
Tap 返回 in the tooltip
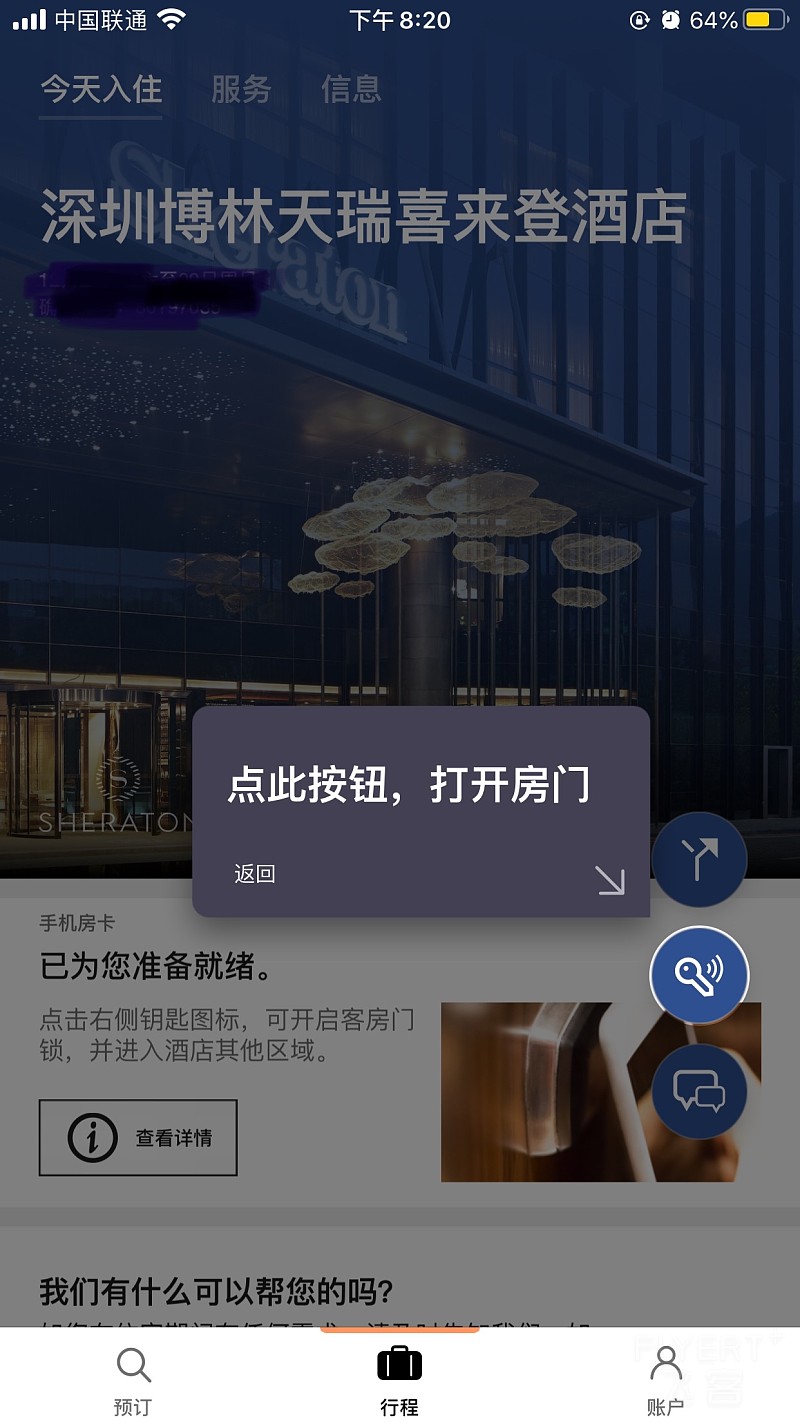pyautogui.click(x=254, y=874)
